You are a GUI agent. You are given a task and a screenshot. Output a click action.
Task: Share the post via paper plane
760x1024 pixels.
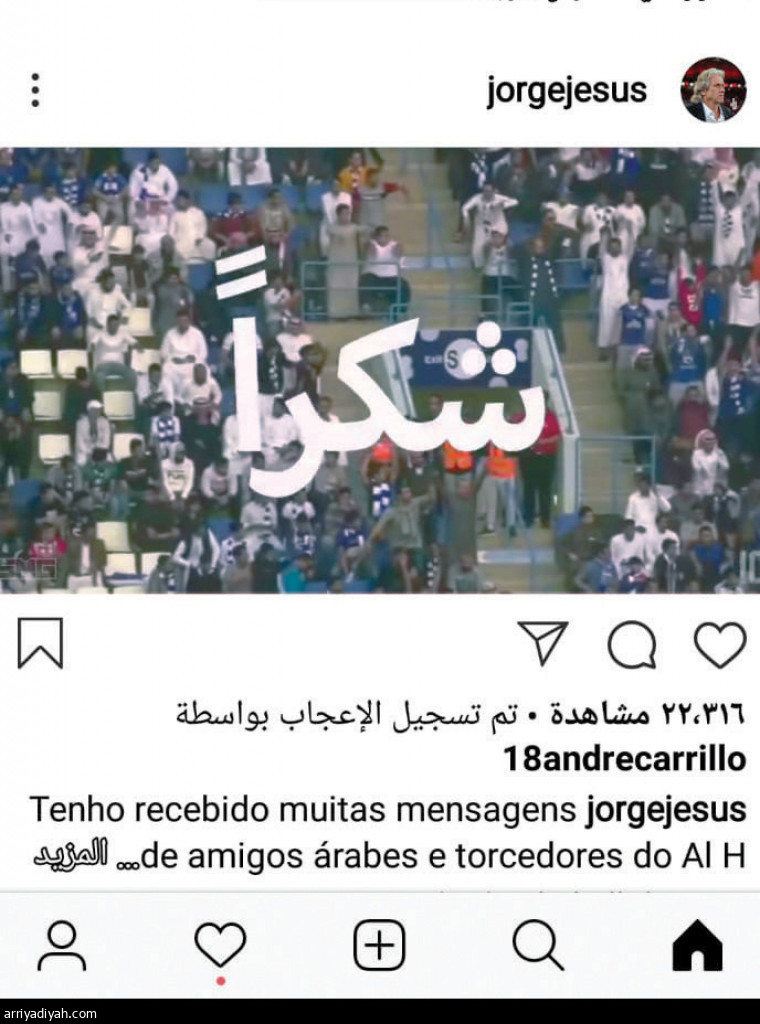[x=543, y=642]
